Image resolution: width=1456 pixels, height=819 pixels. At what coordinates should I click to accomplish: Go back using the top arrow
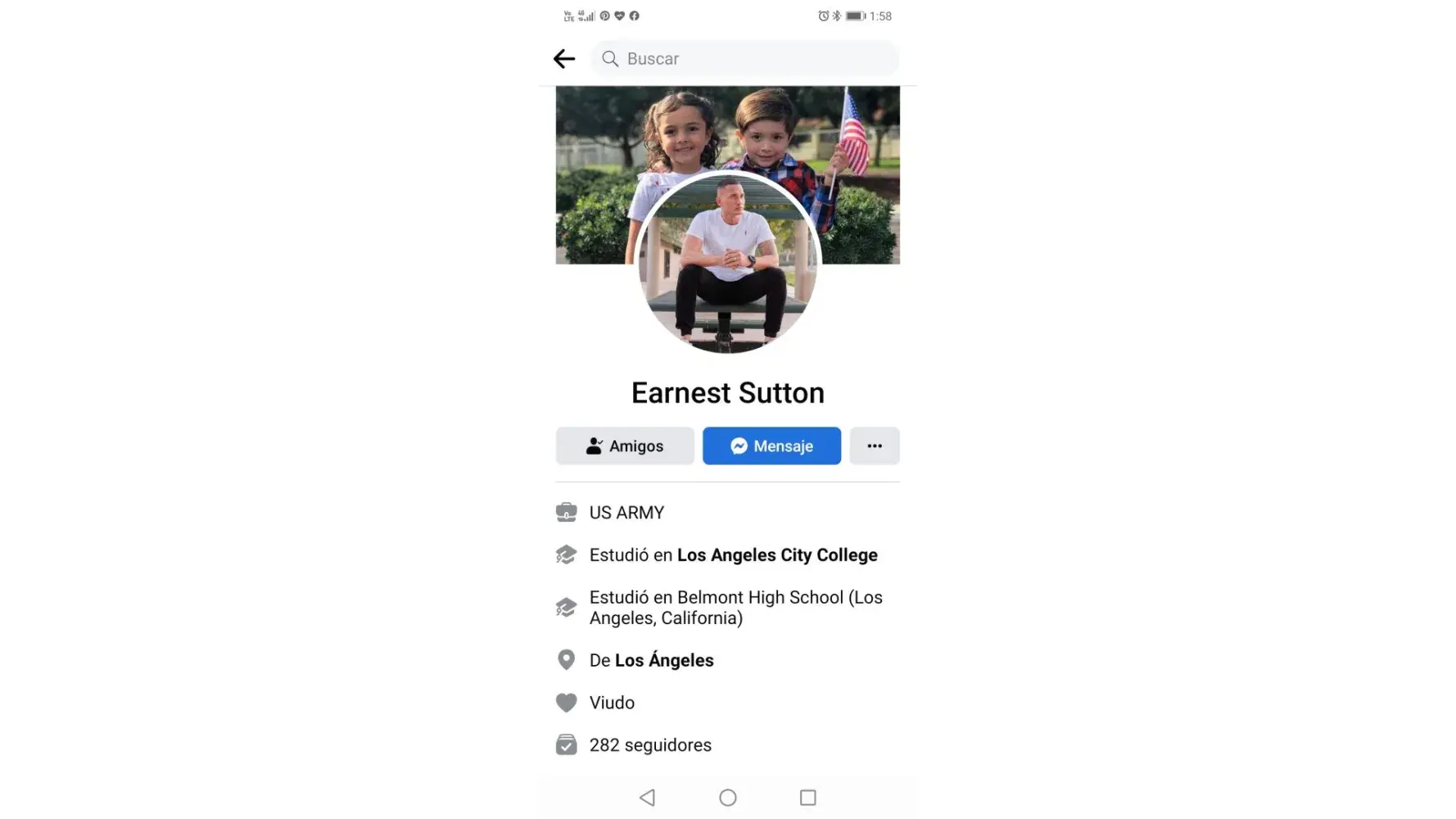tap(564, 59)
